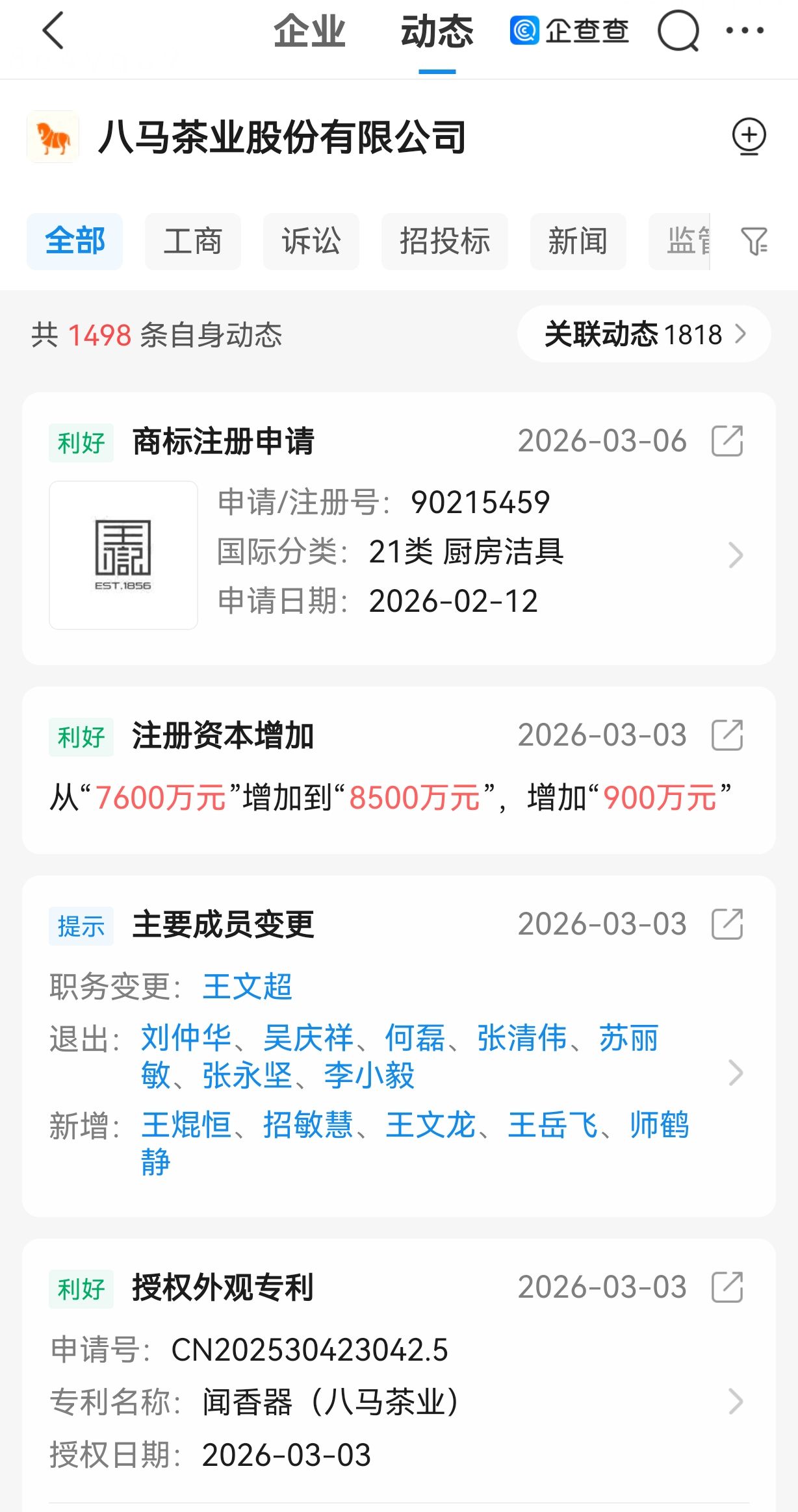Screen dimensions: 798x1512
Task: Filter by 招投标 chip
Action: pos(444,241)
